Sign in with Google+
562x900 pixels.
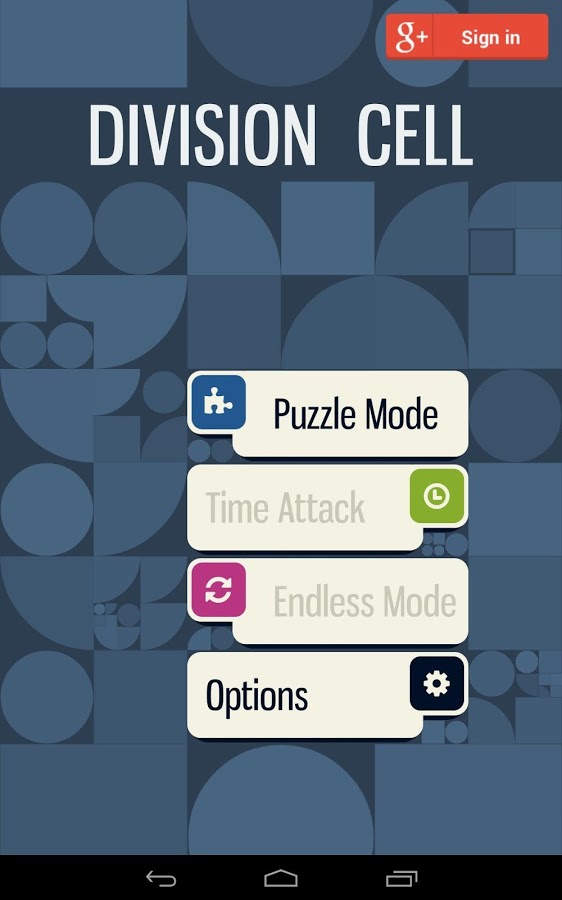(x=467, y=37)
